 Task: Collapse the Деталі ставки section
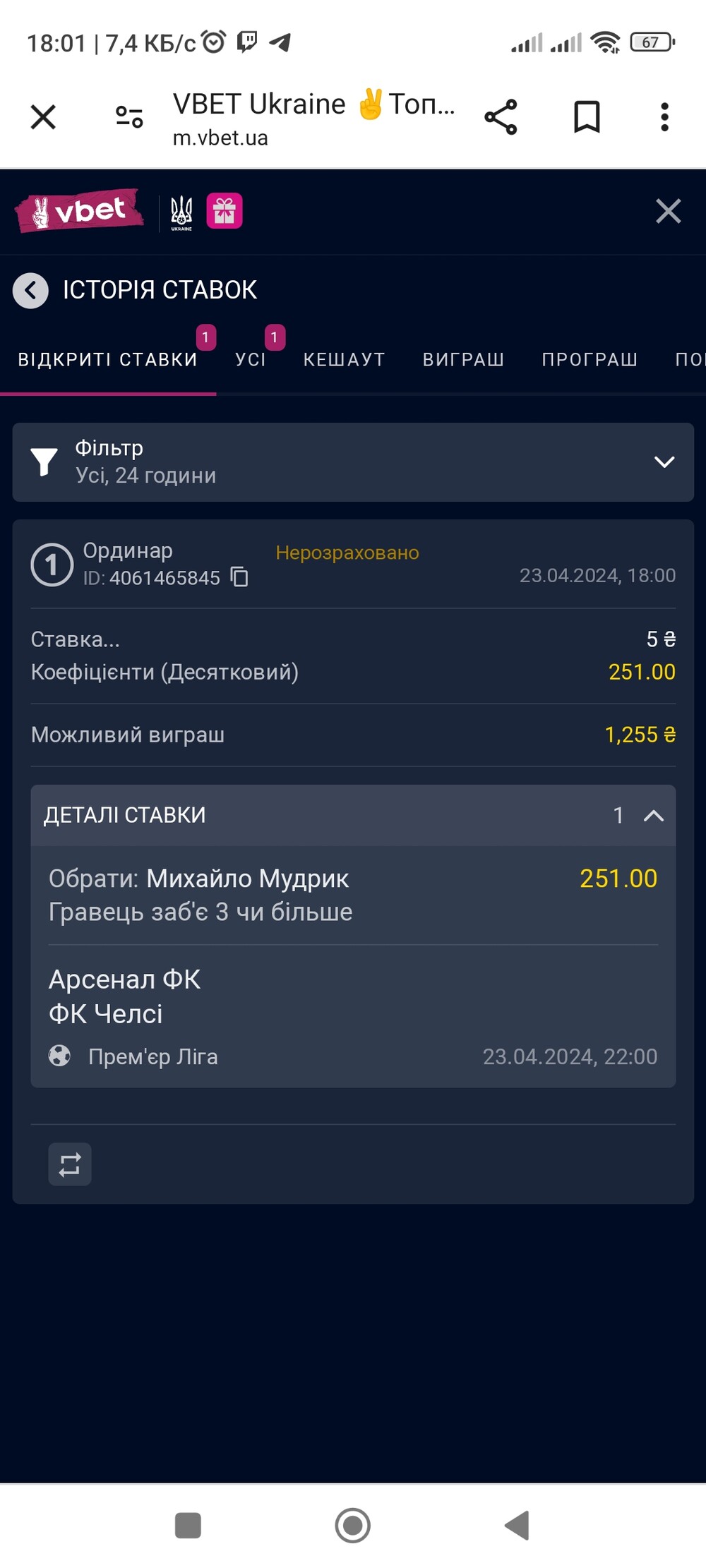[x=653, y=816]
